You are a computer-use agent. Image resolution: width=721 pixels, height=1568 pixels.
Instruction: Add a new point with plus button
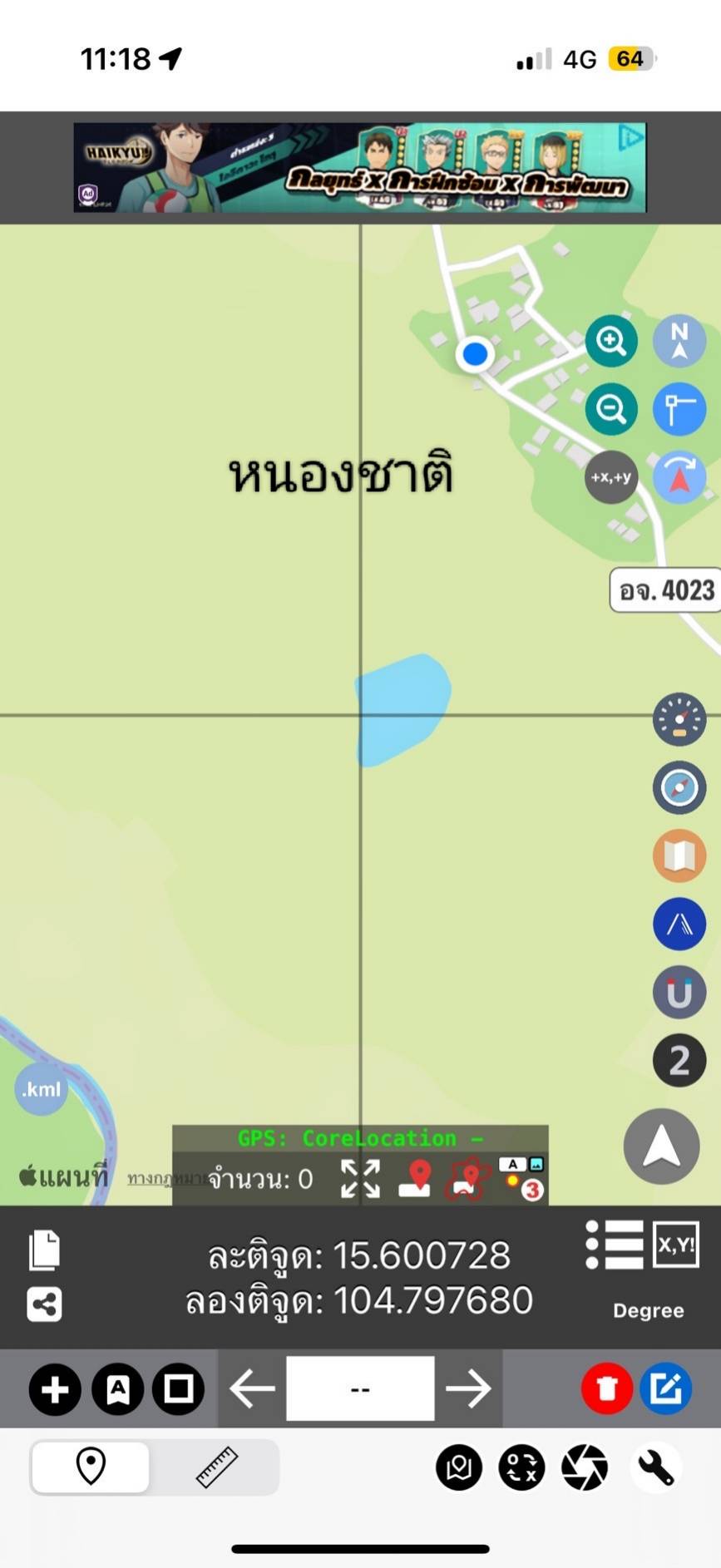(x=55, y=1389)
